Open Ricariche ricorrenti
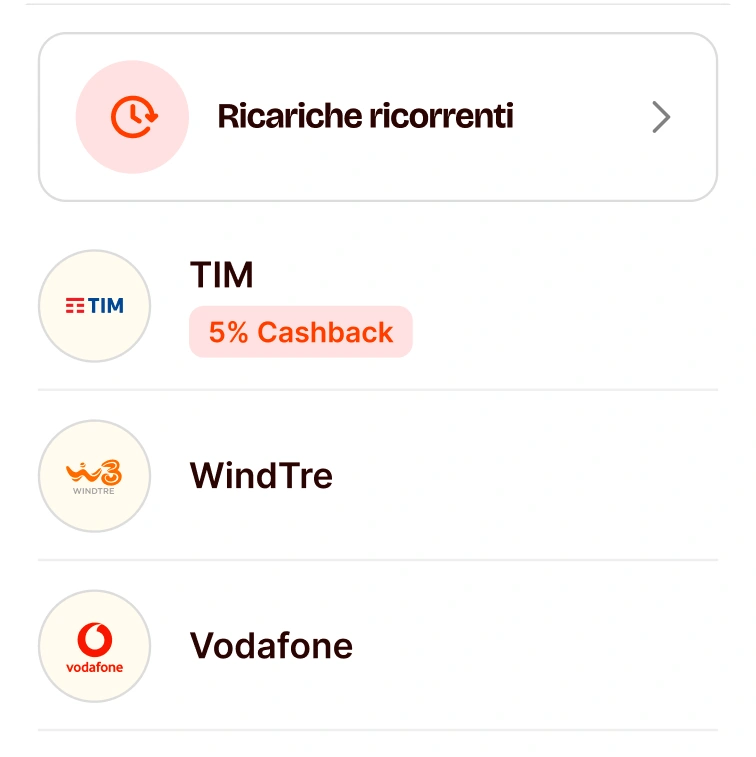The image size is (756, 757). coord(377,117)
